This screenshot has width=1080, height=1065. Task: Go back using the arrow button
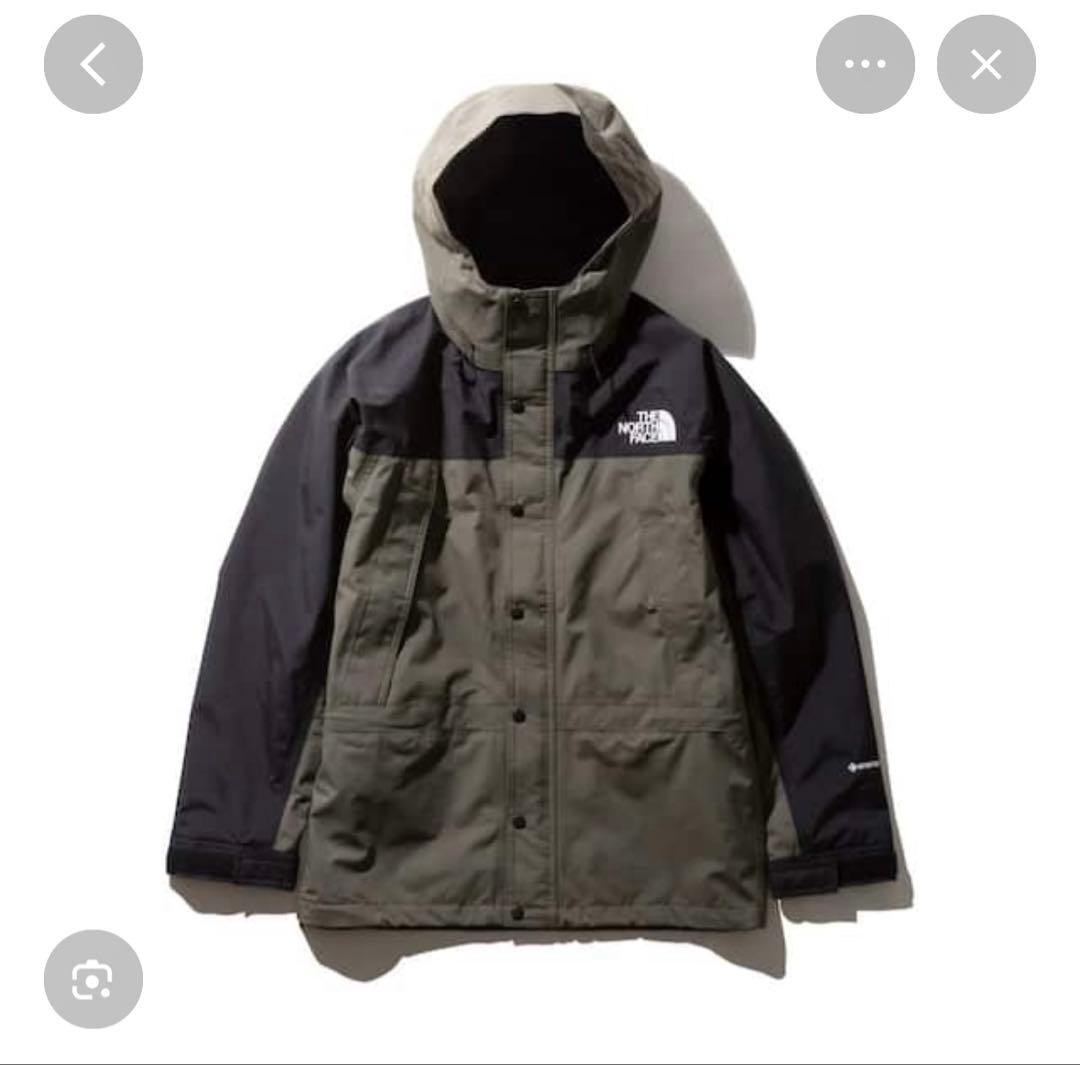pos(93,65)
